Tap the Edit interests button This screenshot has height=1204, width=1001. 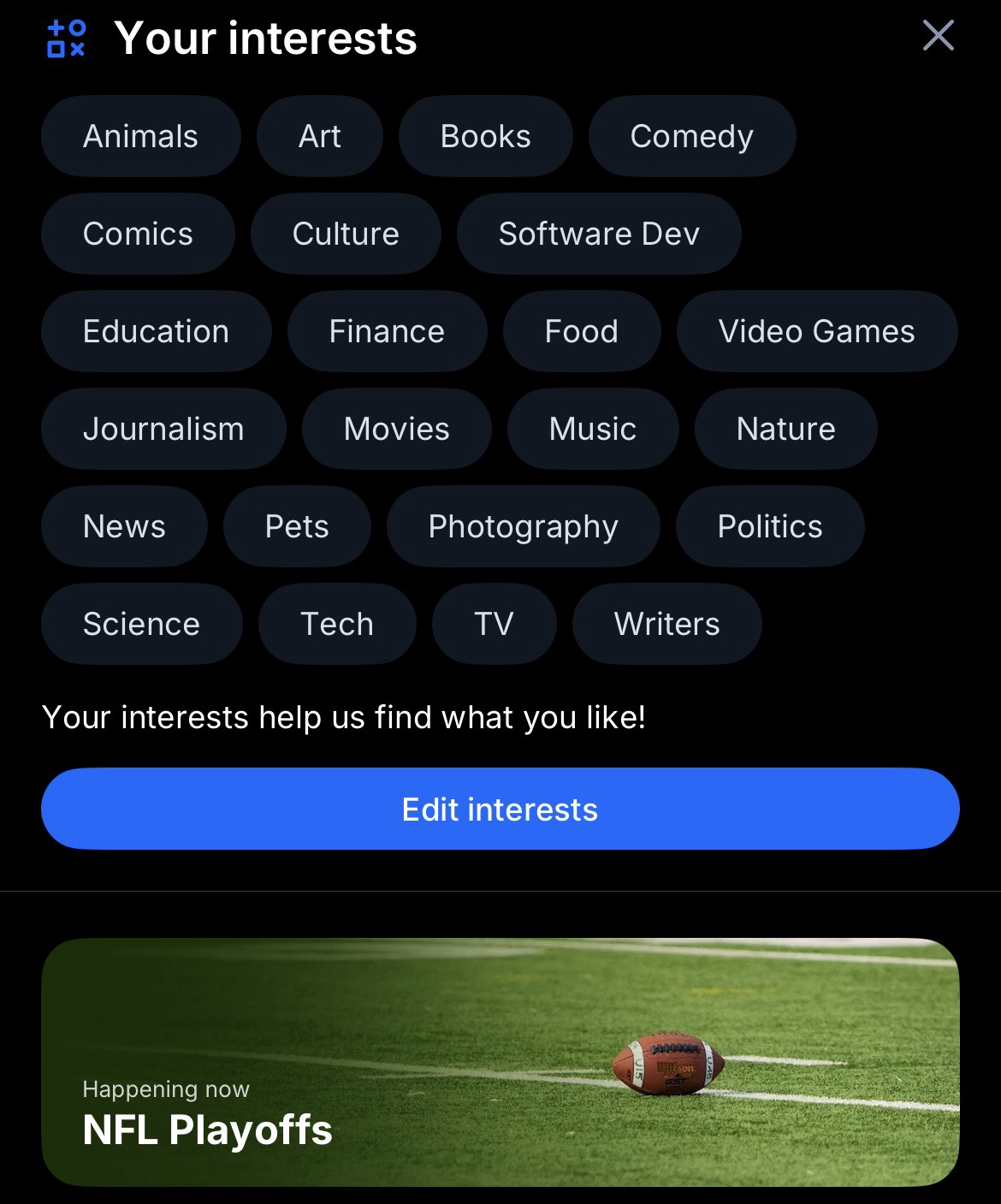[x=500, y=809]
